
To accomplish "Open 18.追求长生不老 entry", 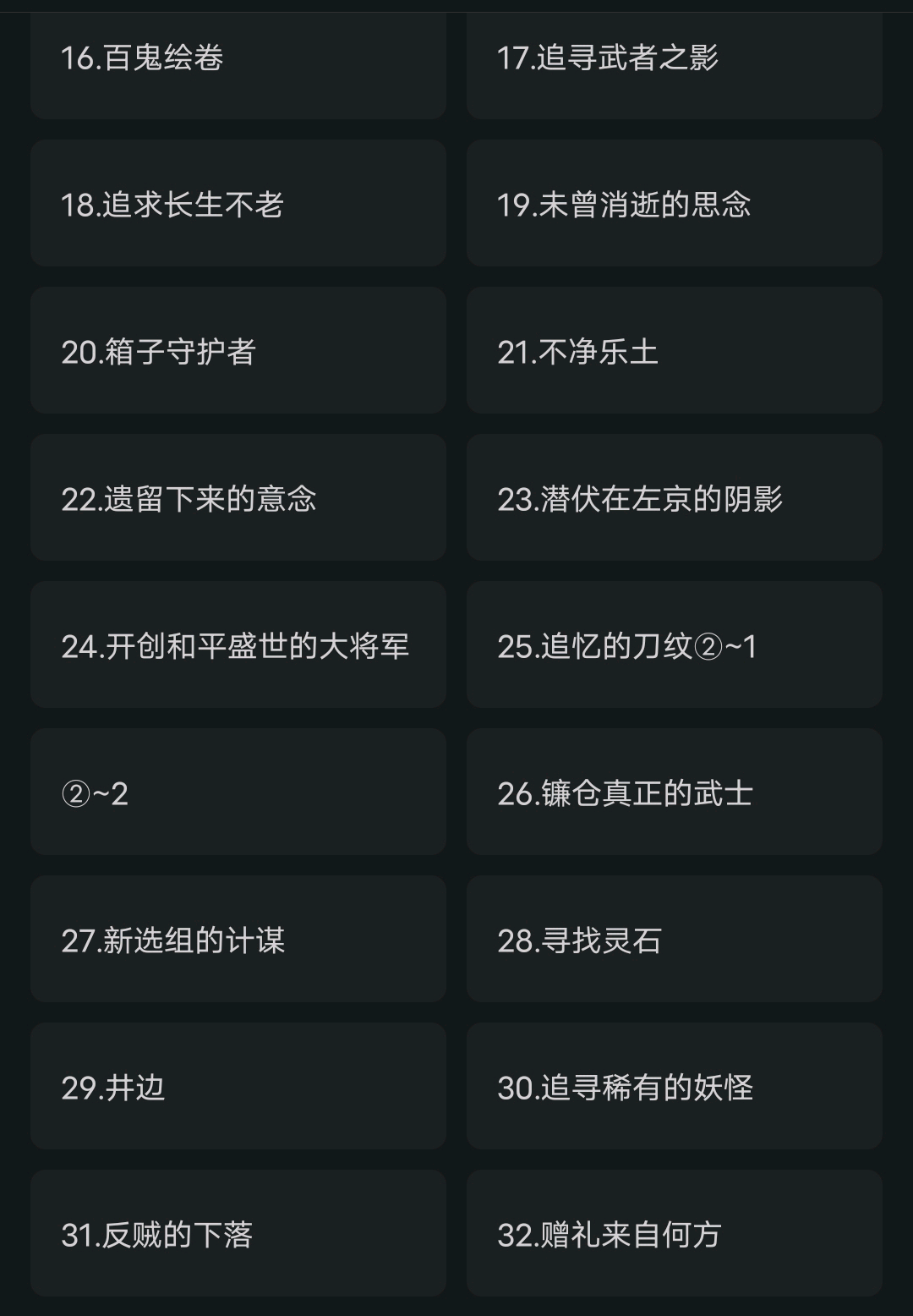I will [238, 204].
